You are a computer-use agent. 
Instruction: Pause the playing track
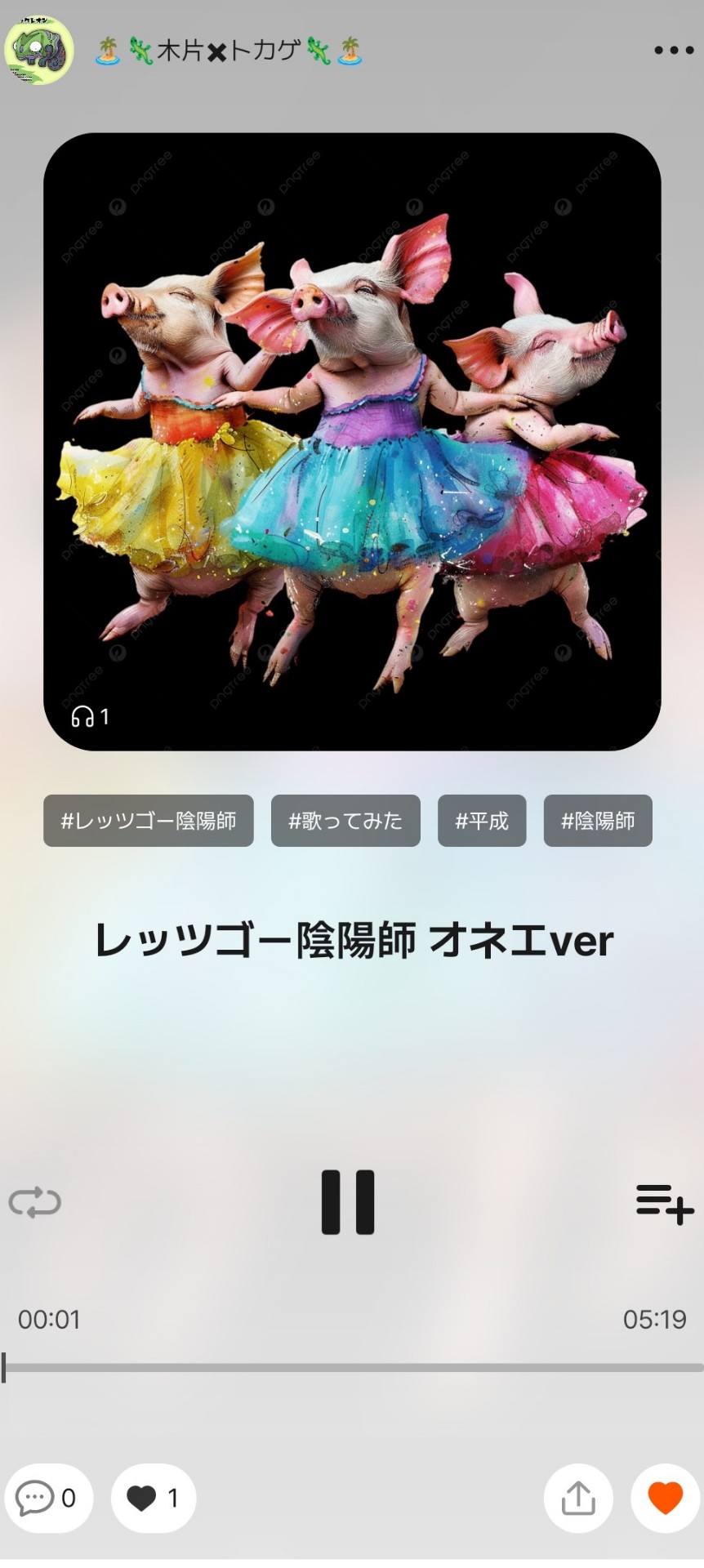pyautogui.click(x=348, y=1202)
